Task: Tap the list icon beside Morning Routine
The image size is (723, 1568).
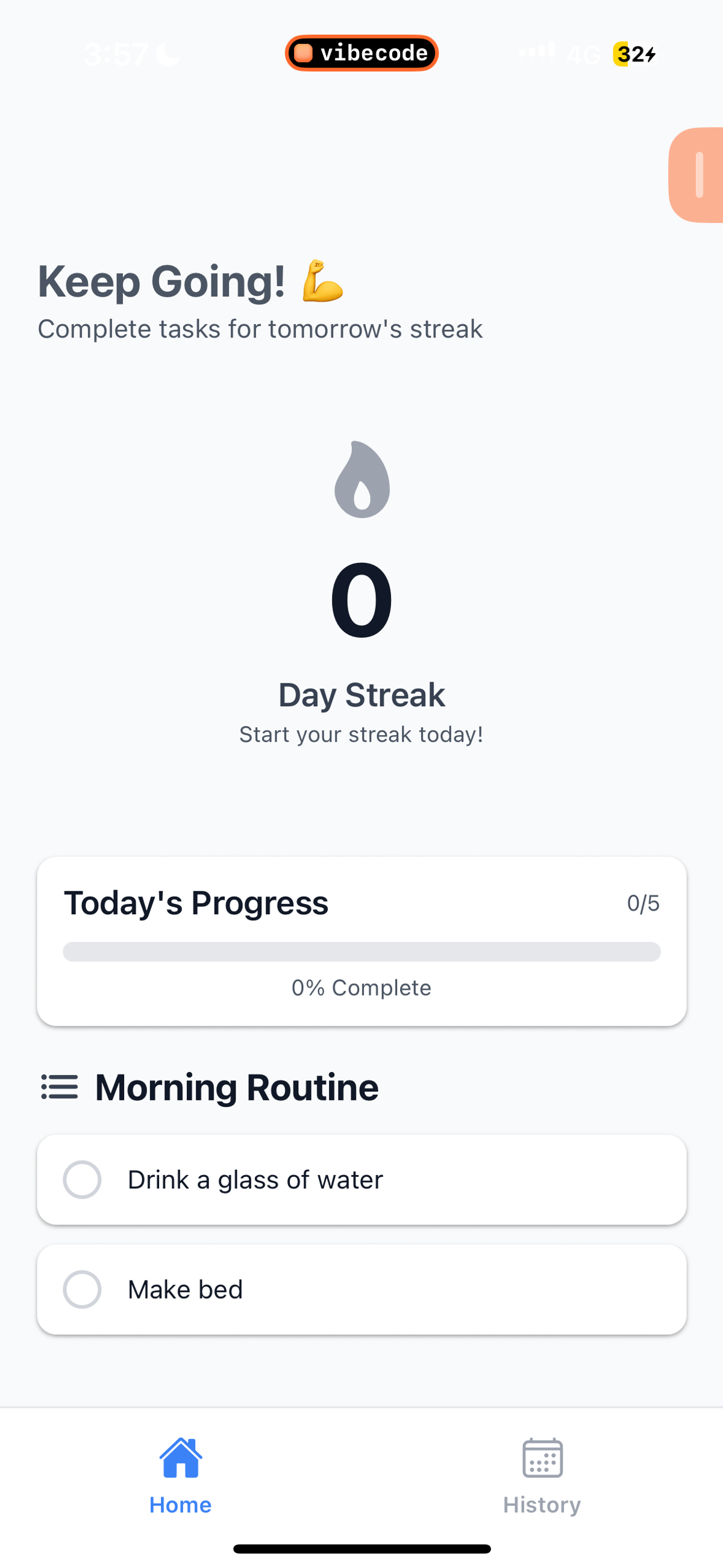Action: [x=58, y=1087]
